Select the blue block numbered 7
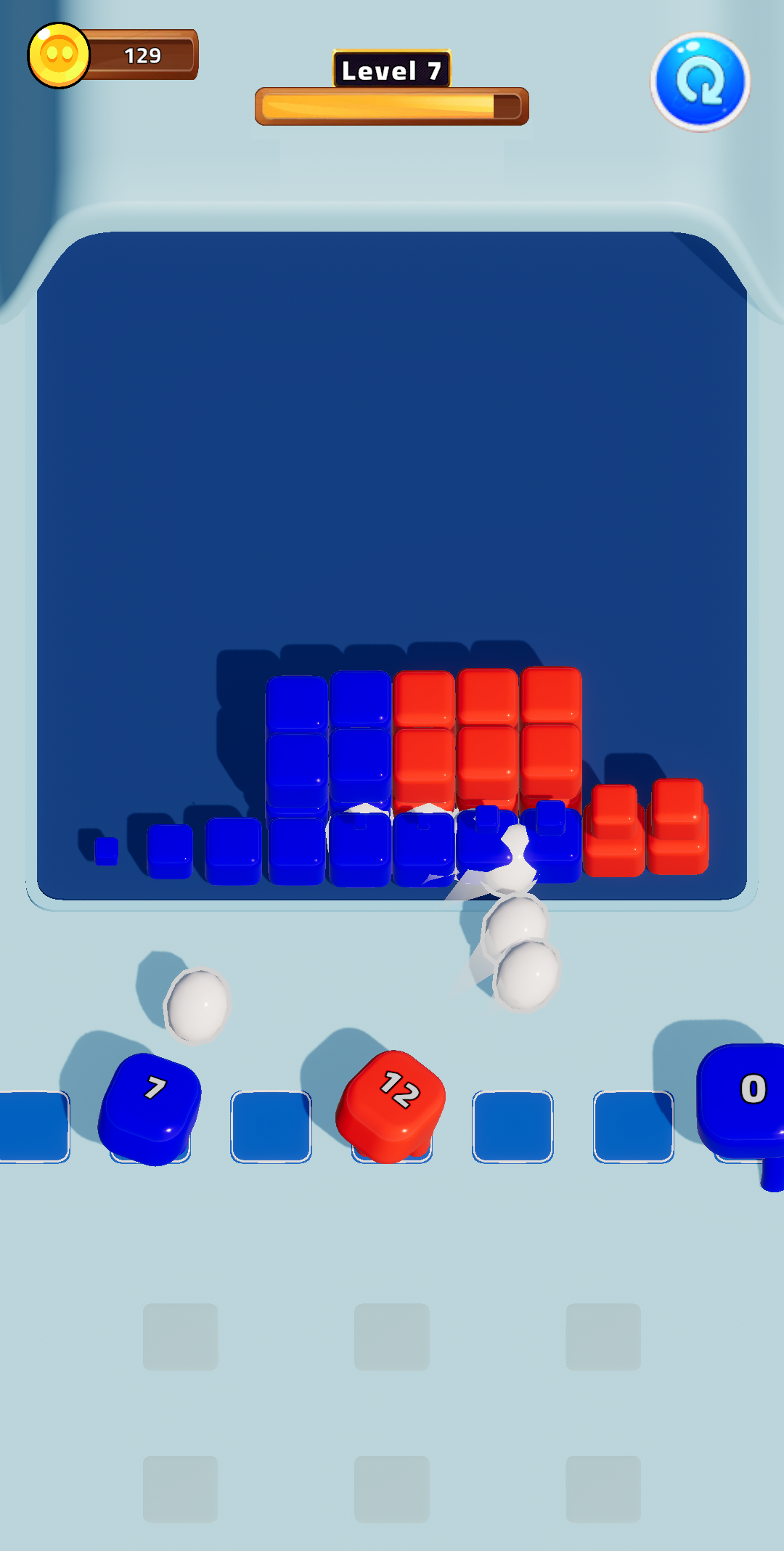 151,1107
